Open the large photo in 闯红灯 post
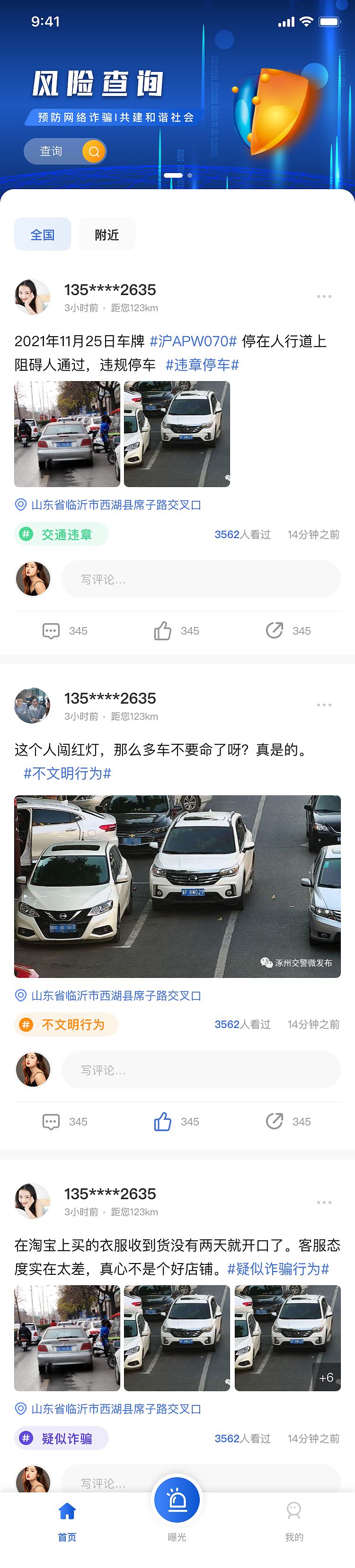355x1568 pixels. (177, 886)
